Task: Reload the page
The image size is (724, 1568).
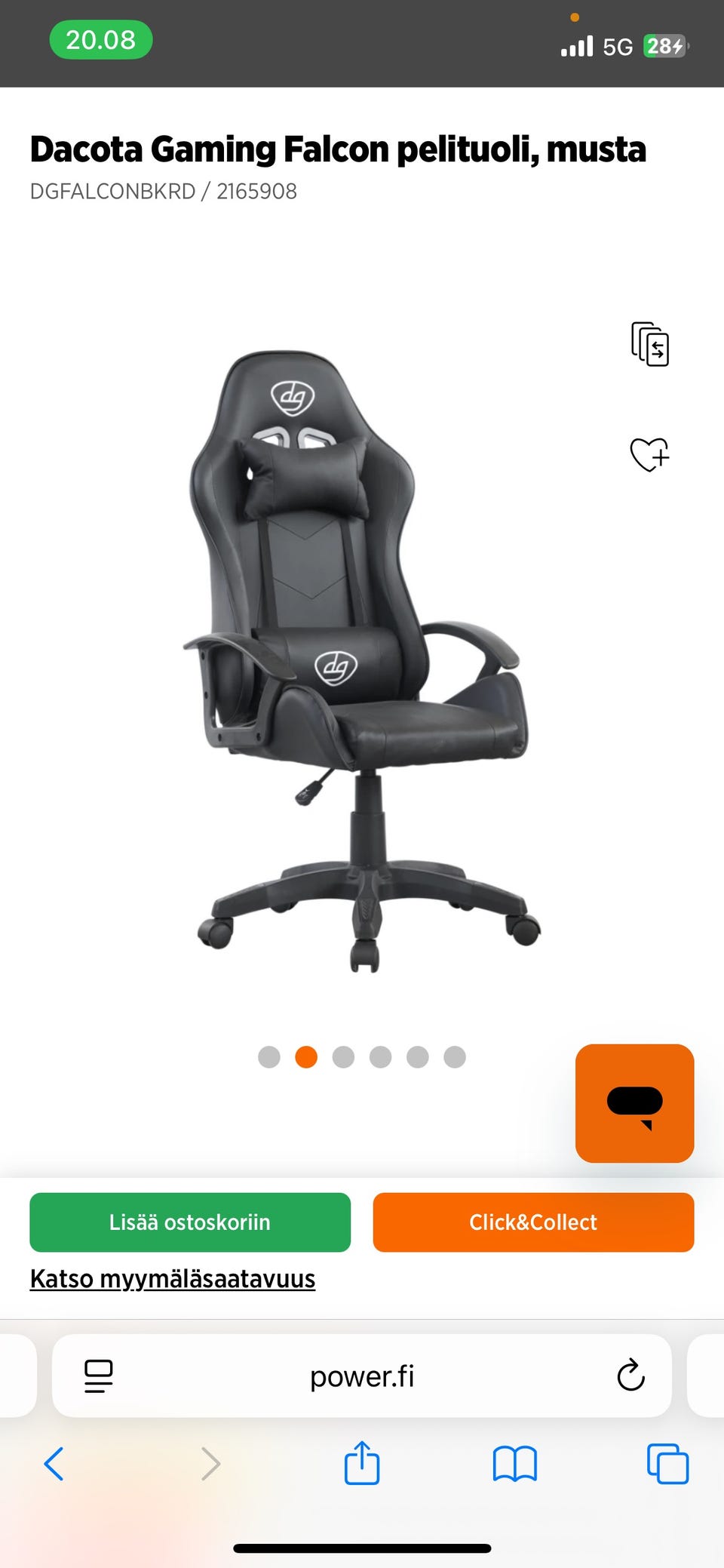Action: pyautogui.click(x=630, y=1376)
